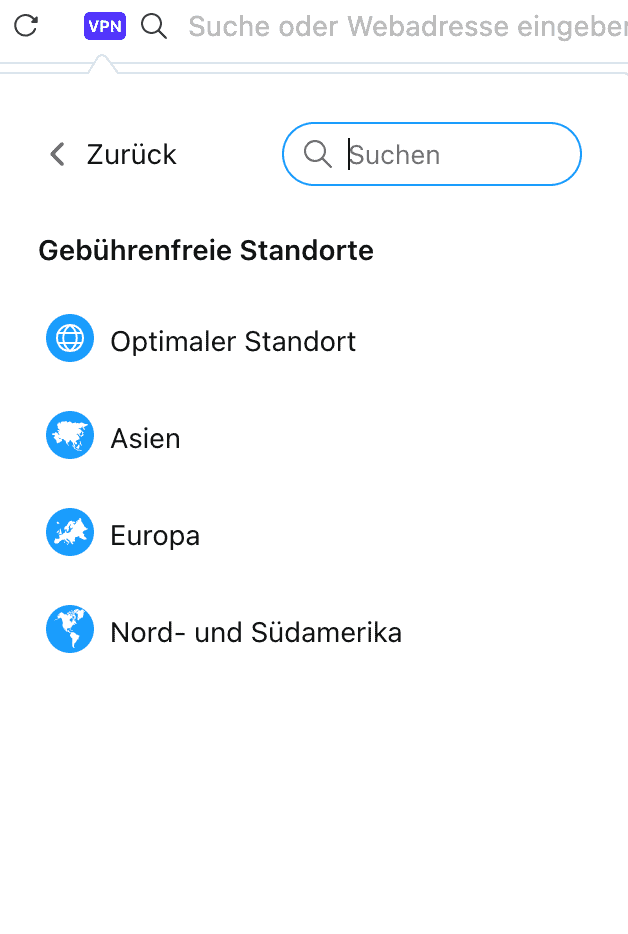Select Optimaler Standort
This screenshot has height=934, width=628.
click(x=232, y=341)
